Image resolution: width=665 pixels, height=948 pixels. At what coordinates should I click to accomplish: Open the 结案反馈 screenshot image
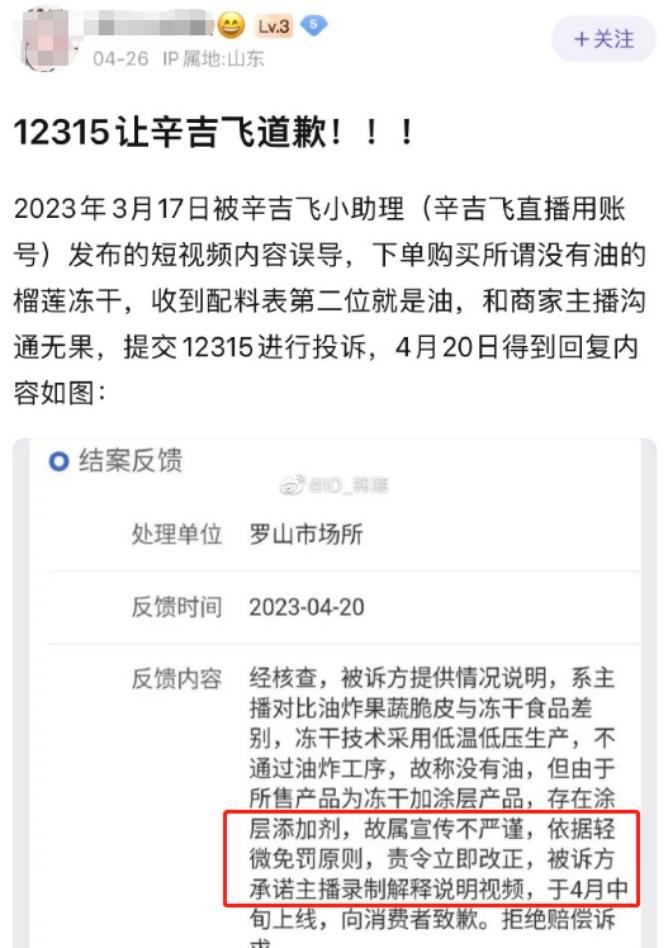[x=335, y=693]
